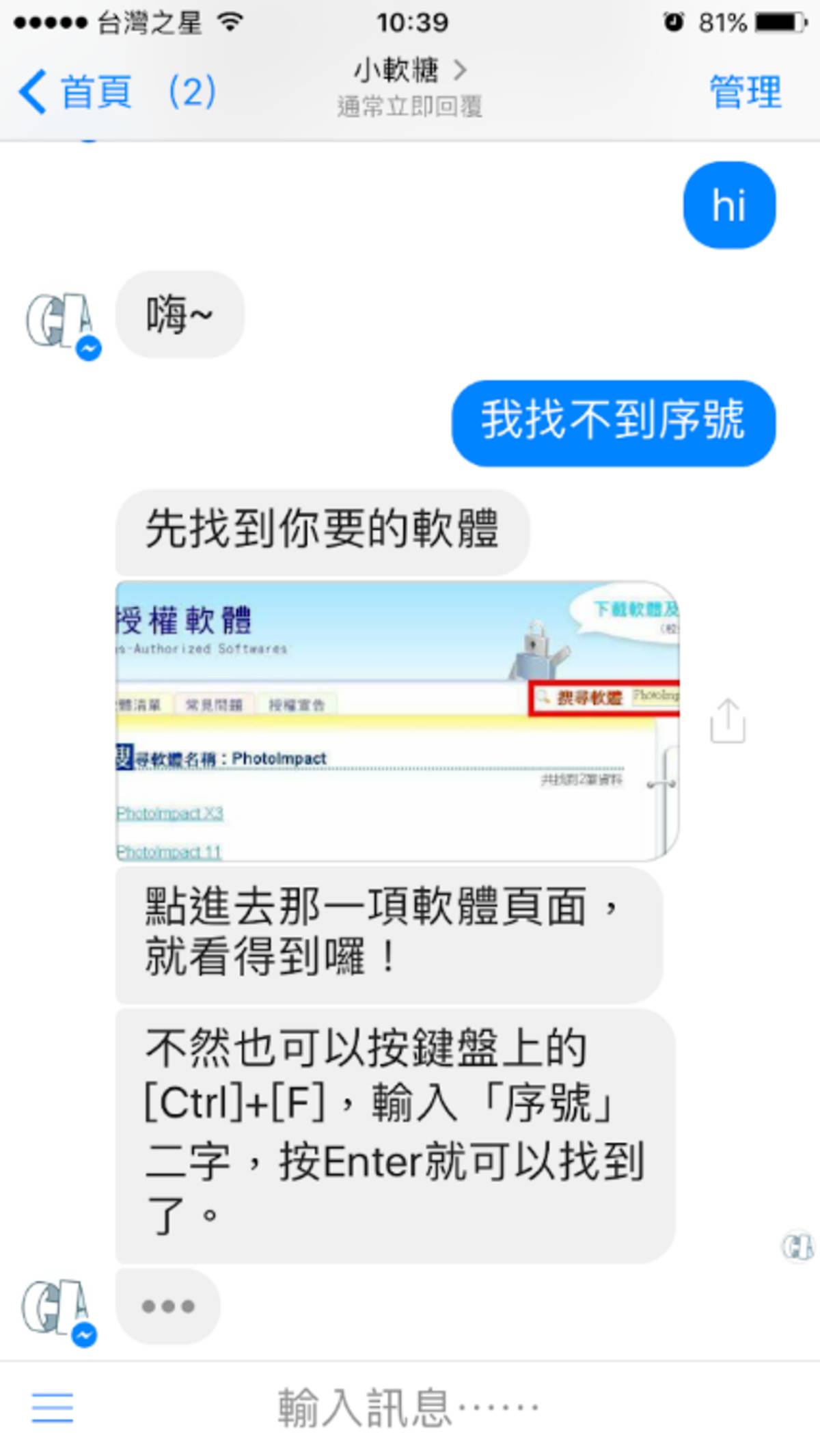Viewport: 820px width, 1456px height.
Task: Tap the alarm clock icon near battery indicator
Action: tap(672, 21)
